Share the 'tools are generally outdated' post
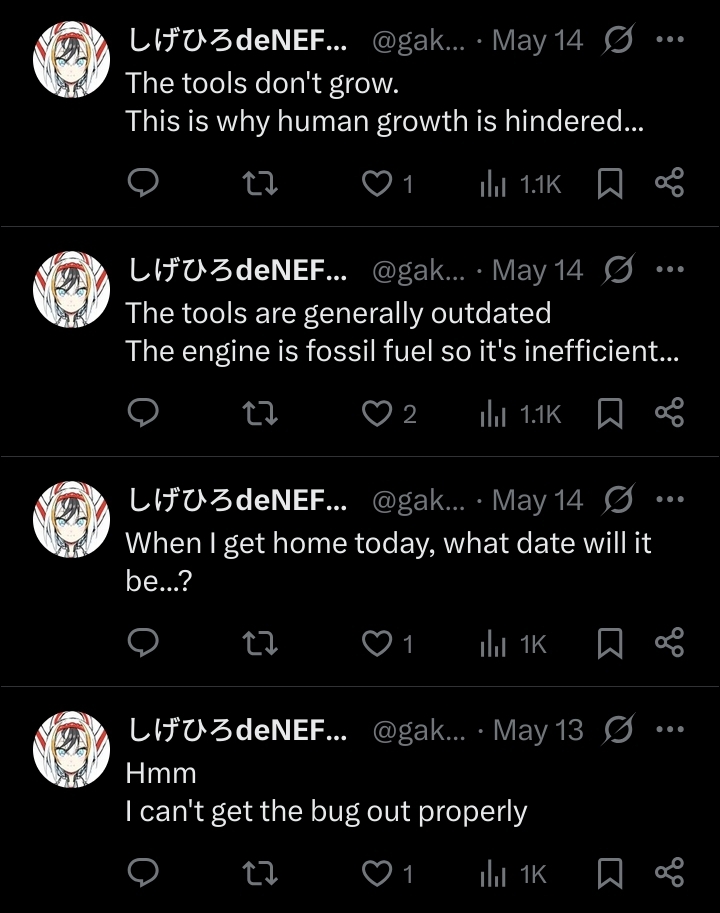The width and height of the screenshot is (720, 913). (669, 413)
